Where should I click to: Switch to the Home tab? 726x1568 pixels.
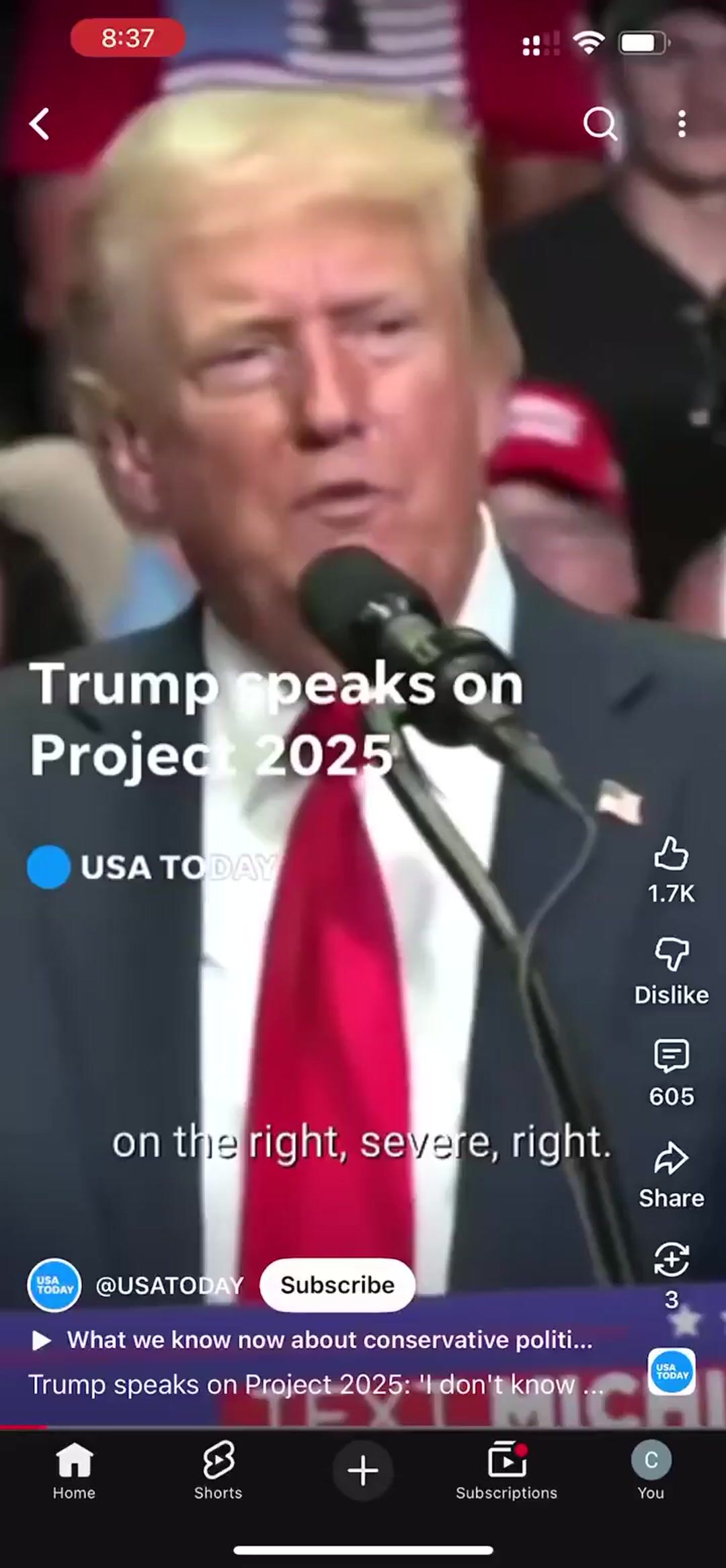[x=74, y=1471]
